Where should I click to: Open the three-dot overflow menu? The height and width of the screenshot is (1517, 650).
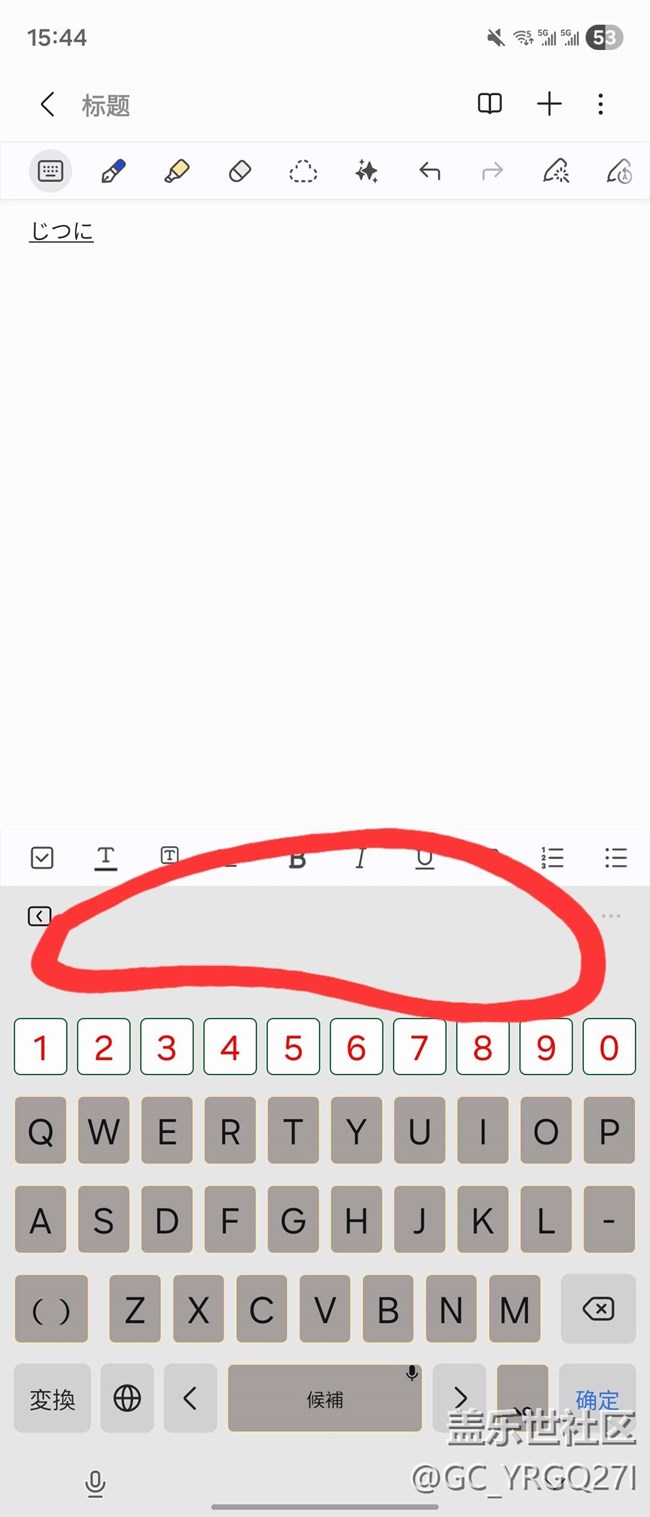click(x=600, y=104)
